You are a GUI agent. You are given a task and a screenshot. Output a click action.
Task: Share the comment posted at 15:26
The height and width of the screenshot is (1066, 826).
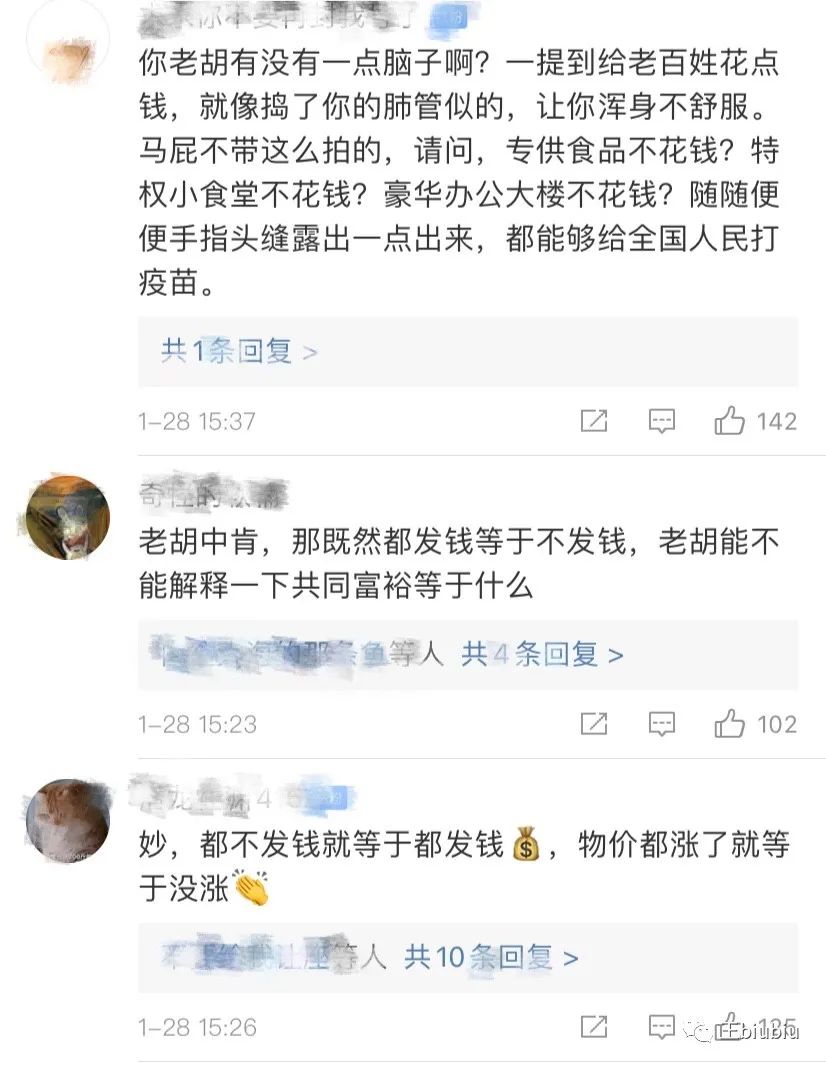coord(594,1026)
